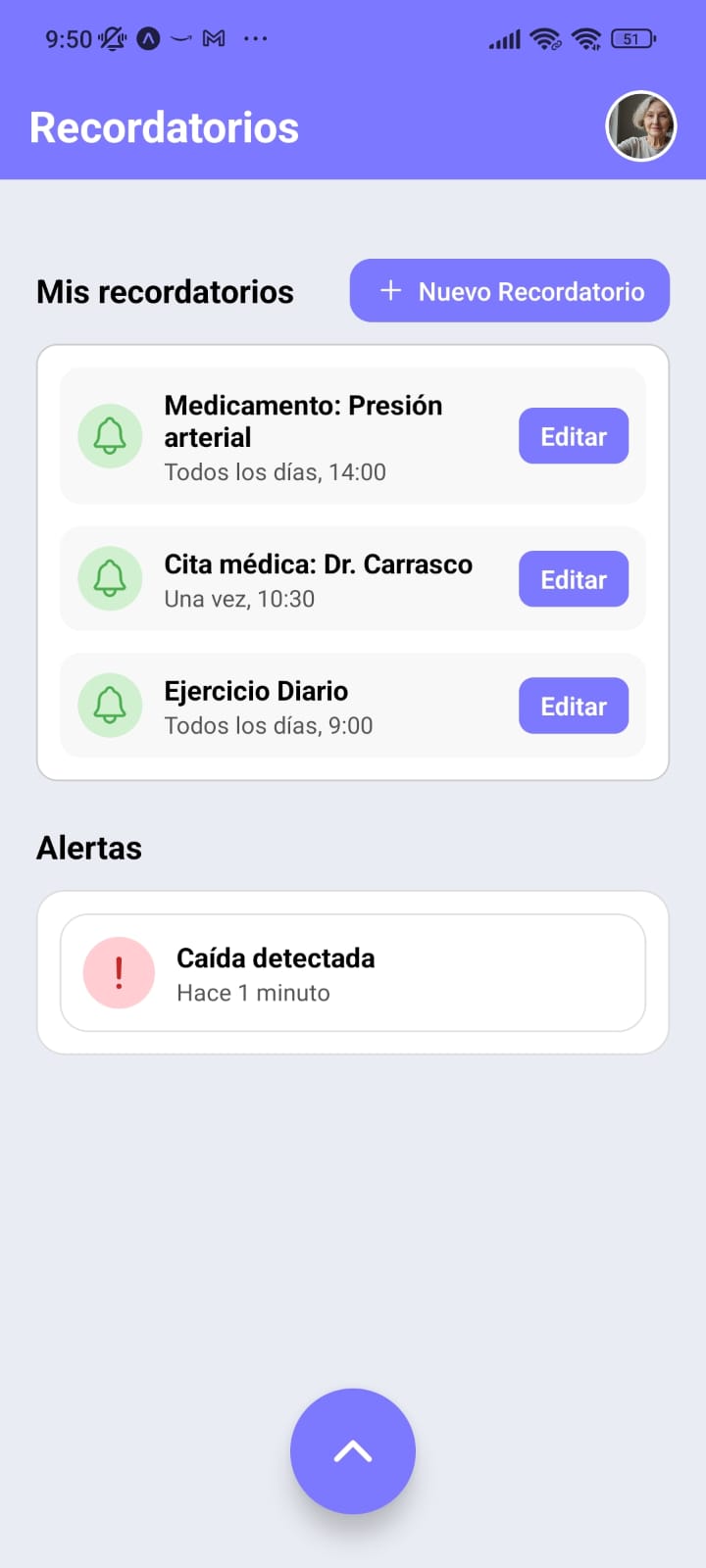Image resolution: width=706 pixels, height=1568 pixels.
Task: Open the Caída detectada alert
Action: point(353,973)
